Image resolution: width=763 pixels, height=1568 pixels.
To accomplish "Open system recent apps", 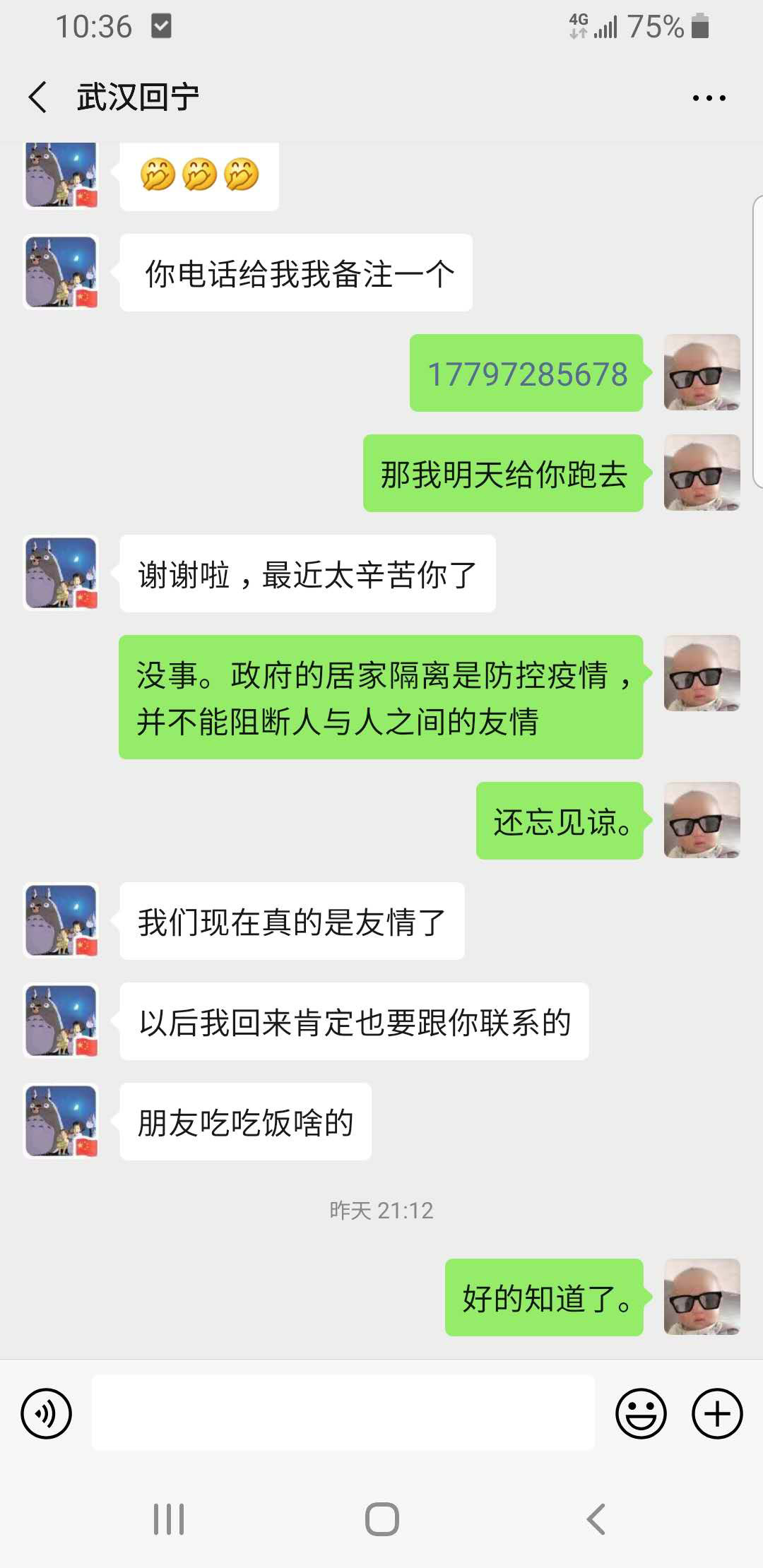I will pos(169,1519).
